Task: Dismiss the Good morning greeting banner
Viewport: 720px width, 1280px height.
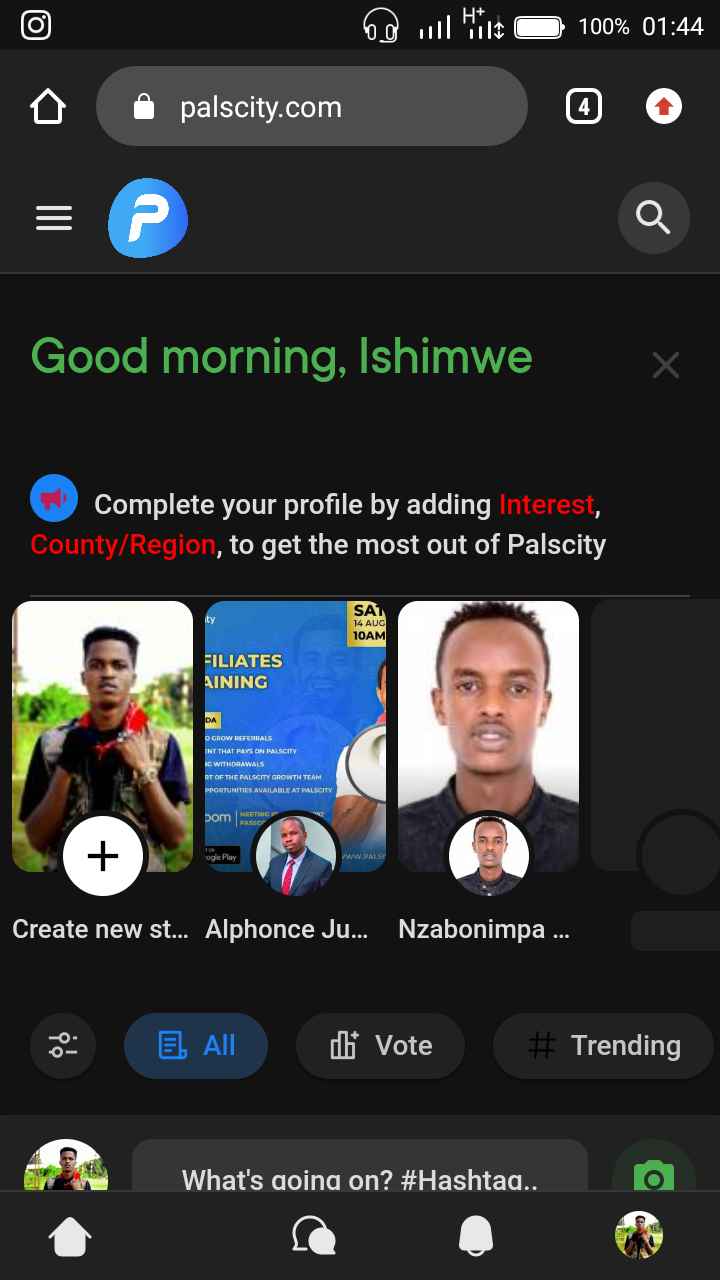Action: click(x=665, y=365)
